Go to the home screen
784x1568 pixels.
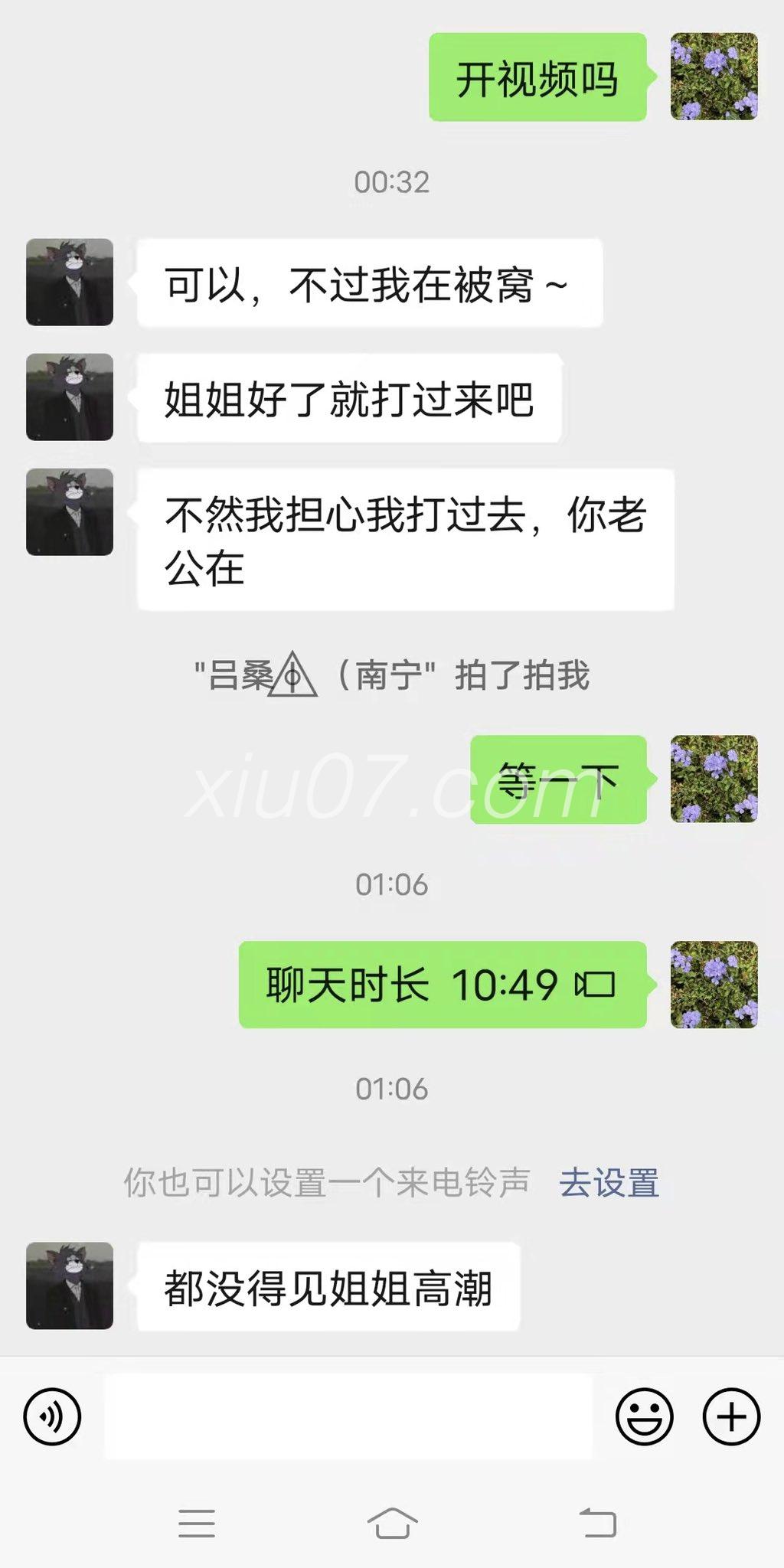click(392, 1522)
